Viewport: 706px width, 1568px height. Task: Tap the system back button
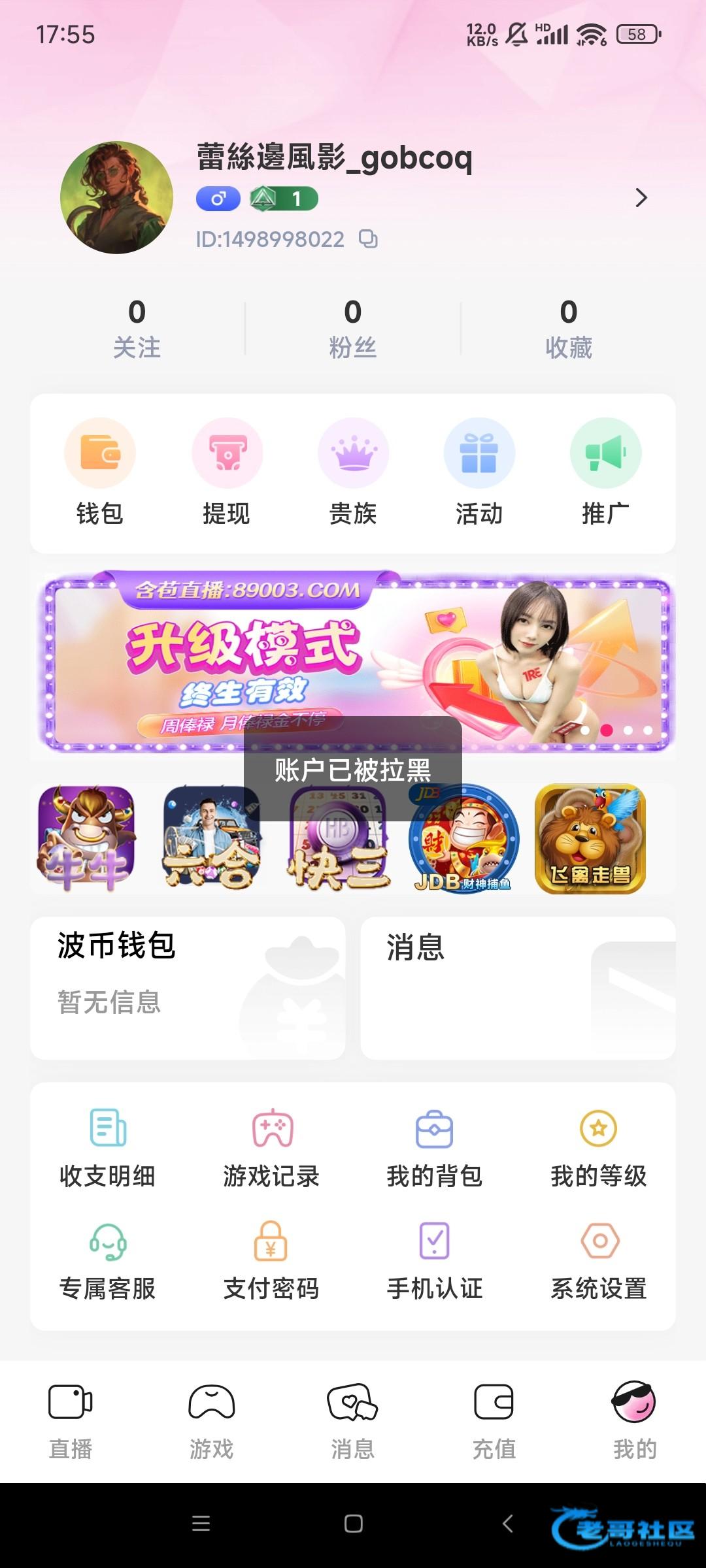coord(507,1524)
